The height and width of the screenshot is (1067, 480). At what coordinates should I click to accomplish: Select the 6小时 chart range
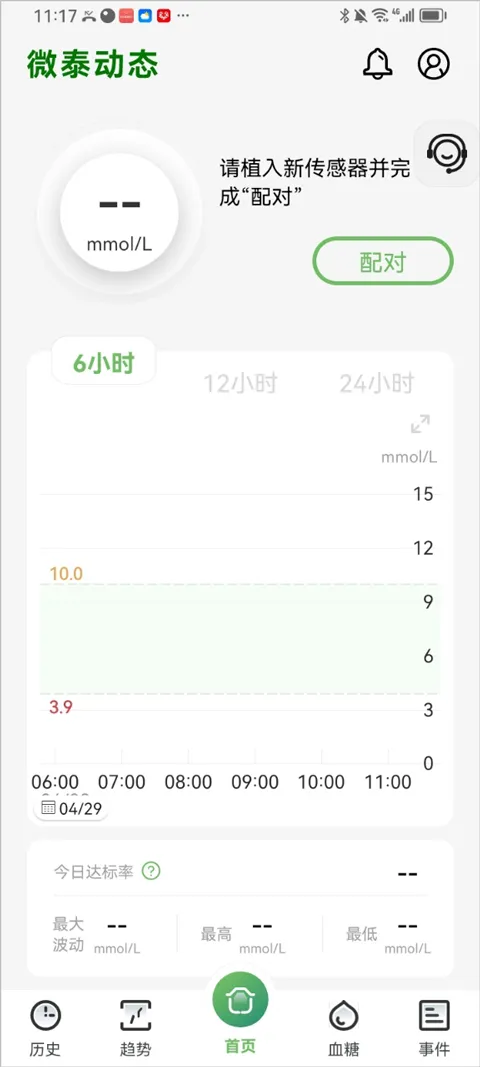point(104,364)
